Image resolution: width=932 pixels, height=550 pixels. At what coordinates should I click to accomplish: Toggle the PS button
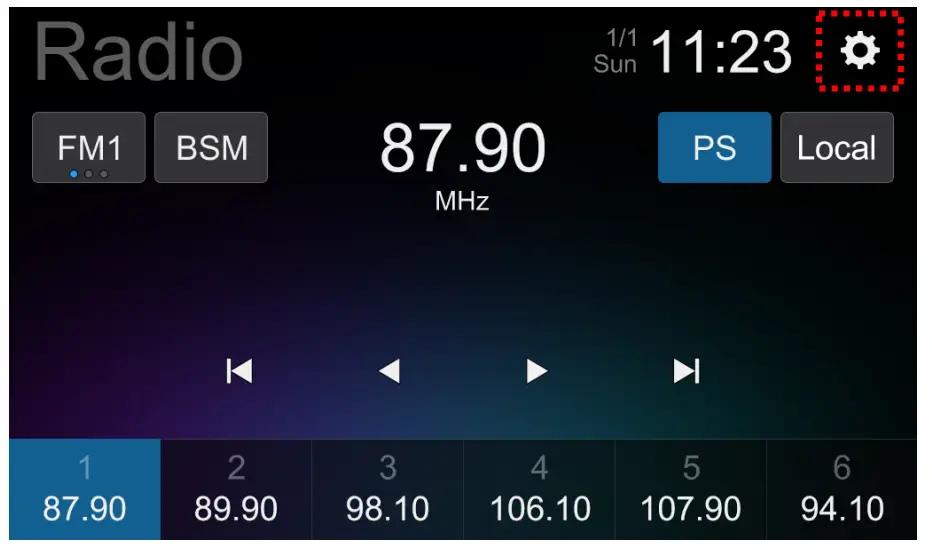[x=714, y=148]
